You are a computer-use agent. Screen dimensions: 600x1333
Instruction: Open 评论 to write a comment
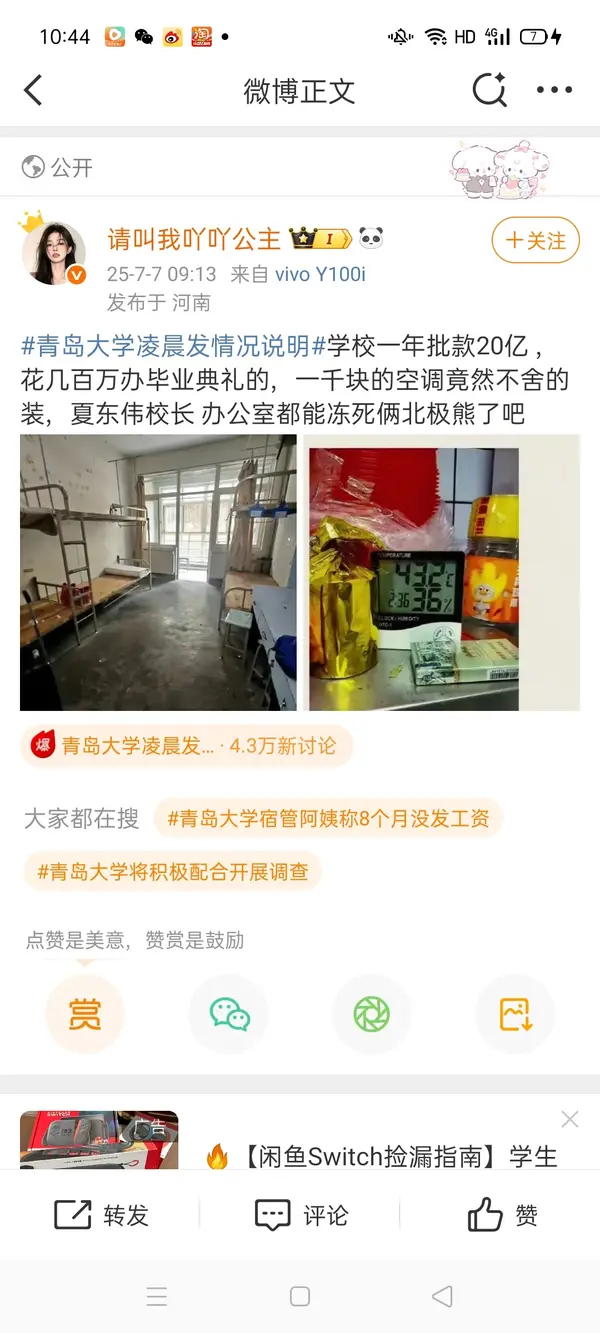301,1215
